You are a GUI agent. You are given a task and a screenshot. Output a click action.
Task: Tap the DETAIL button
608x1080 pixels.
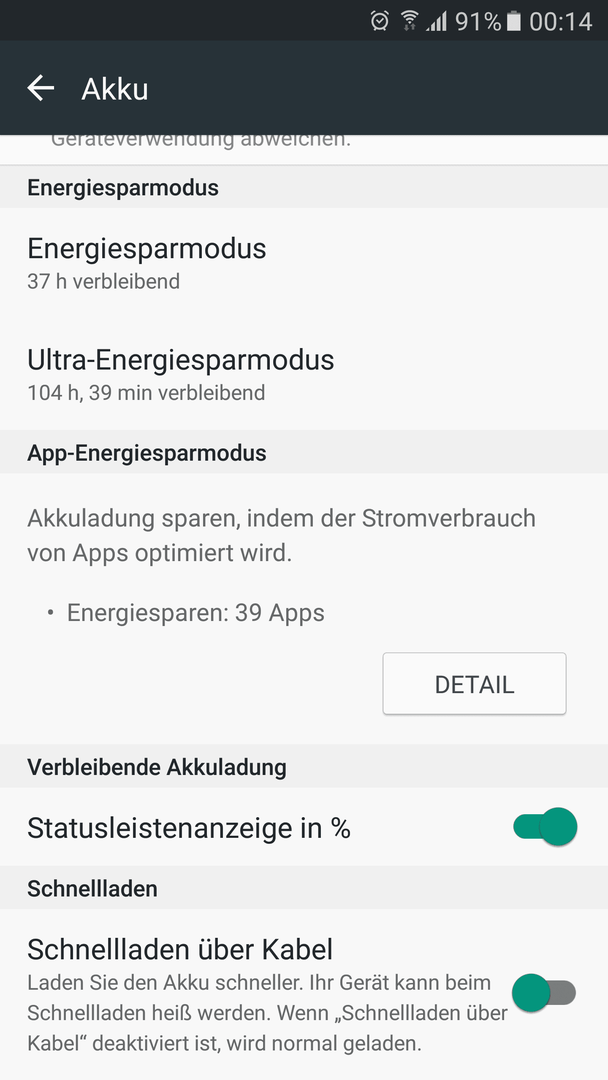click(x=474, y=684)
